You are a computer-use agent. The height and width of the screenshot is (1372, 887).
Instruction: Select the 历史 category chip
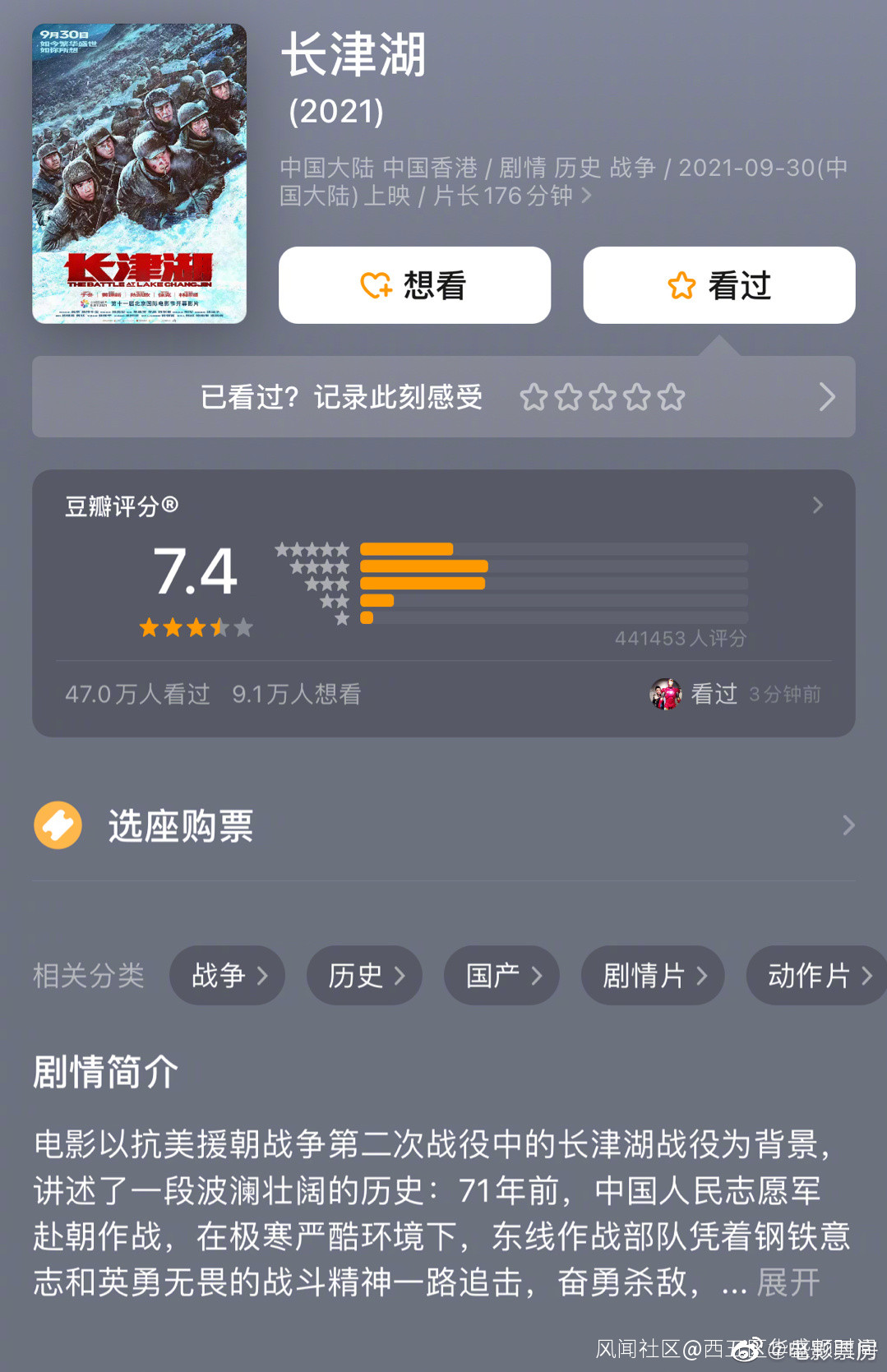[364, 976]
